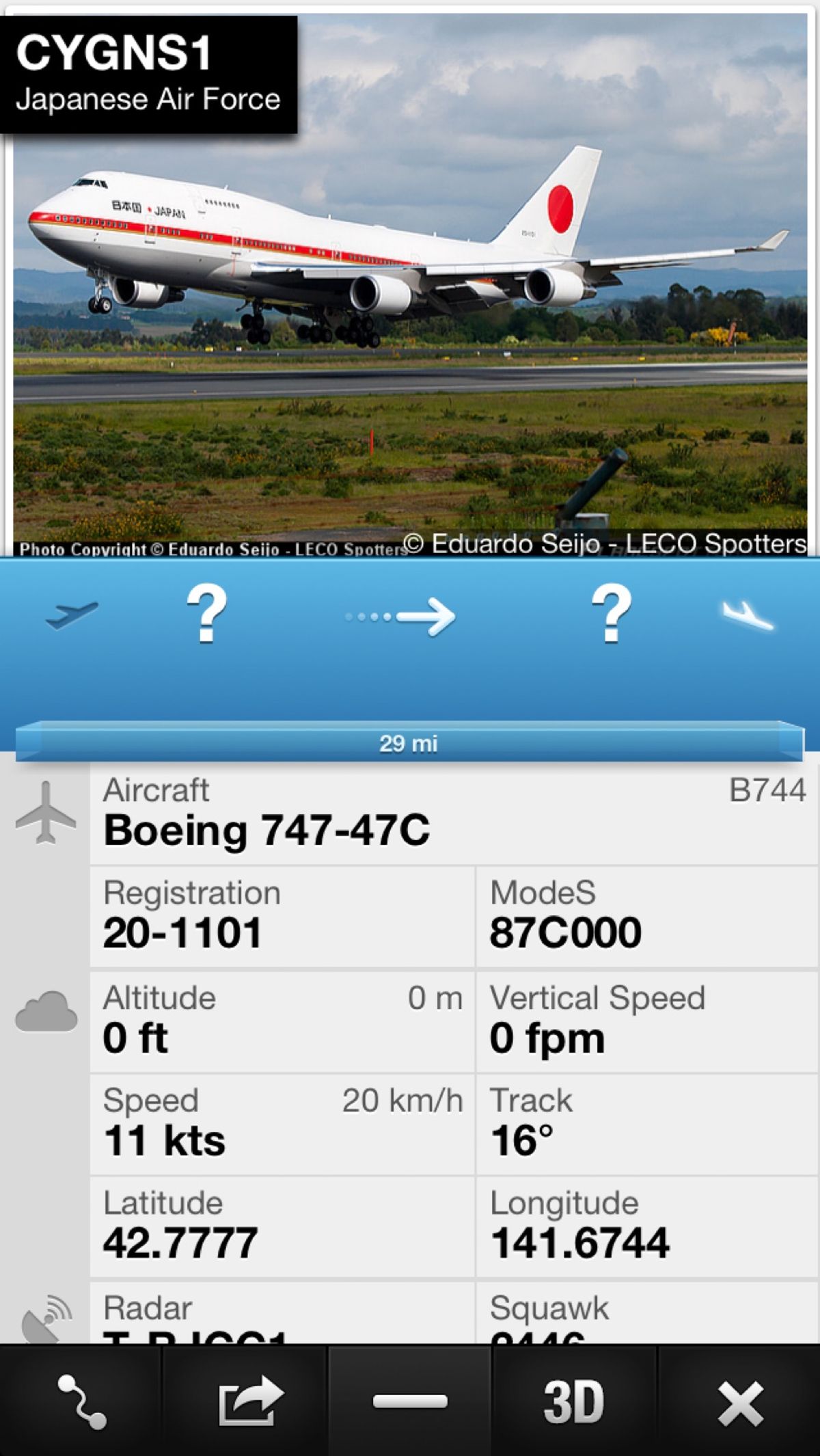Close the flight details panel

coord(741,1403)
